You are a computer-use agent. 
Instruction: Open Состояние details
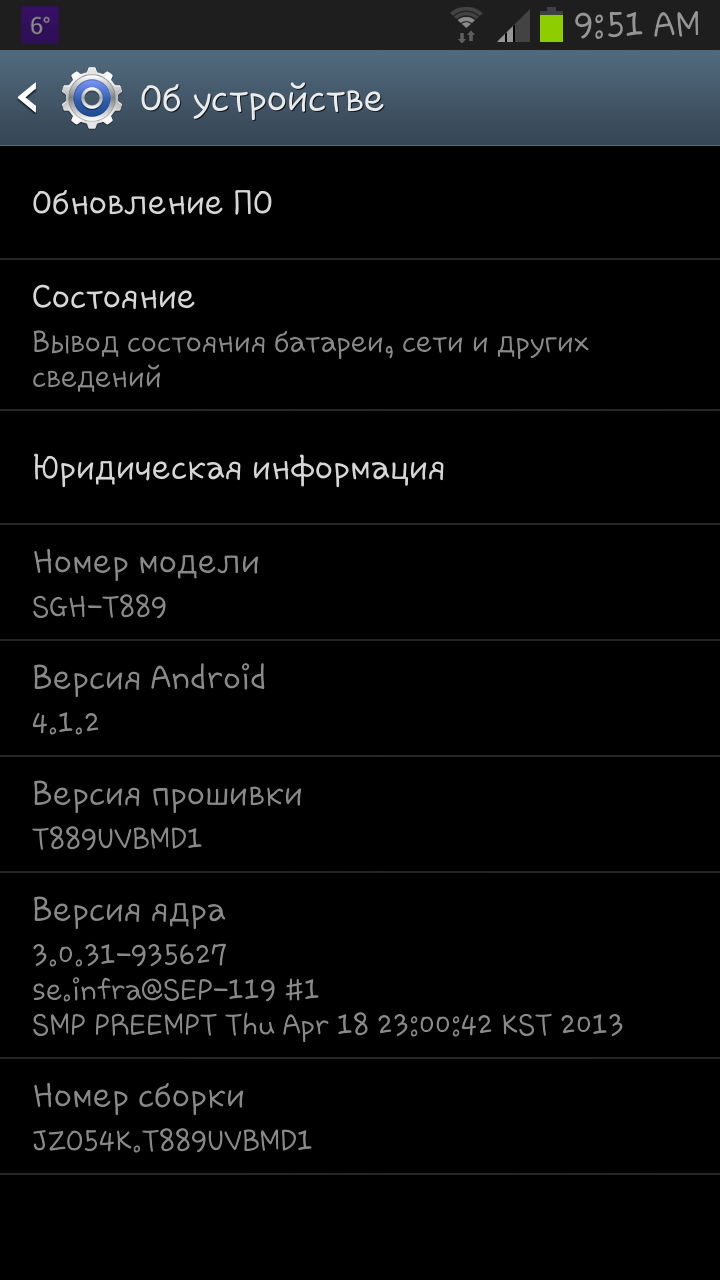pyautogui.click(x=360, y=335)
